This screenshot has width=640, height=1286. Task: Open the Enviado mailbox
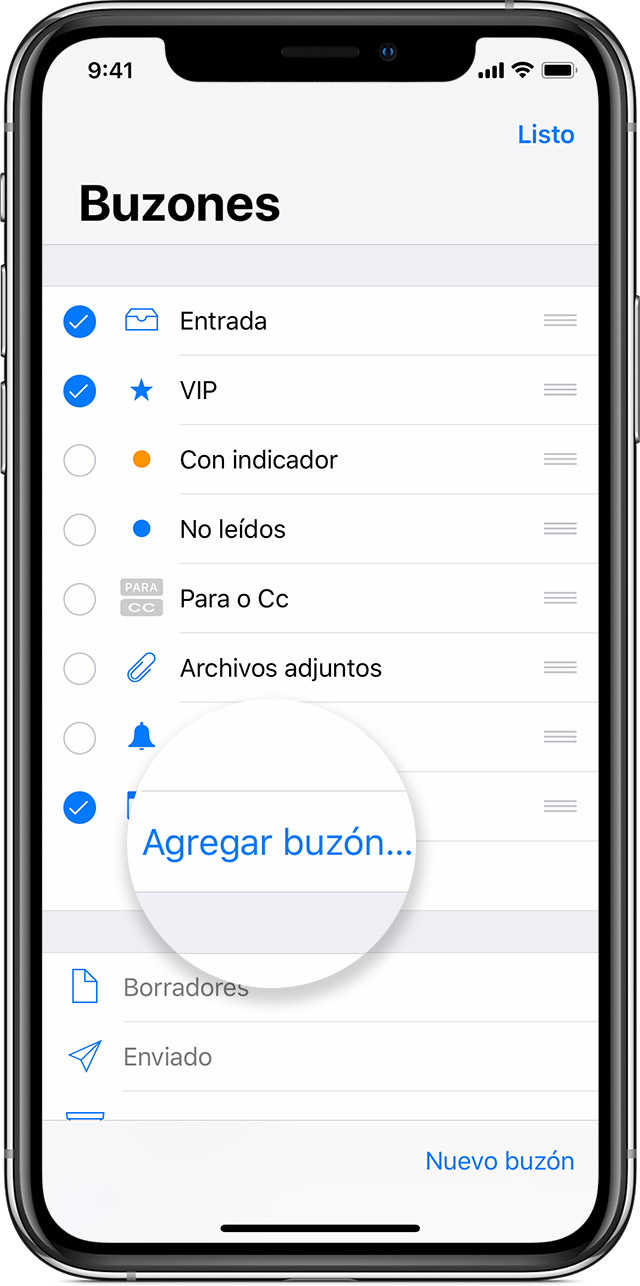coord(168,1057)
